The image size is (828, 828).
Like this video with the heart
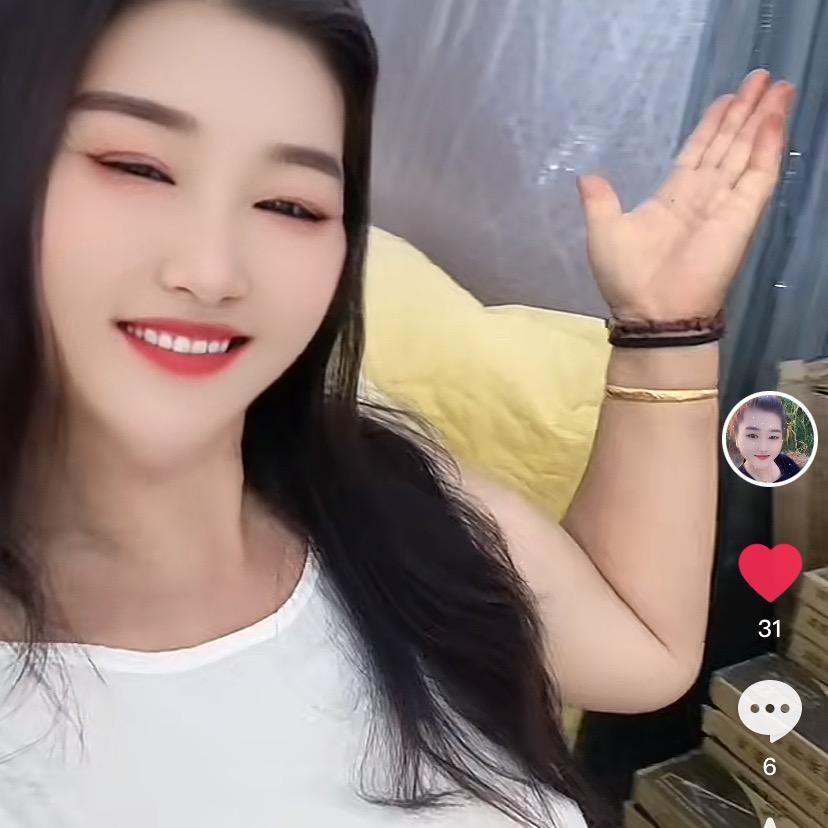[x=769, y=571]
